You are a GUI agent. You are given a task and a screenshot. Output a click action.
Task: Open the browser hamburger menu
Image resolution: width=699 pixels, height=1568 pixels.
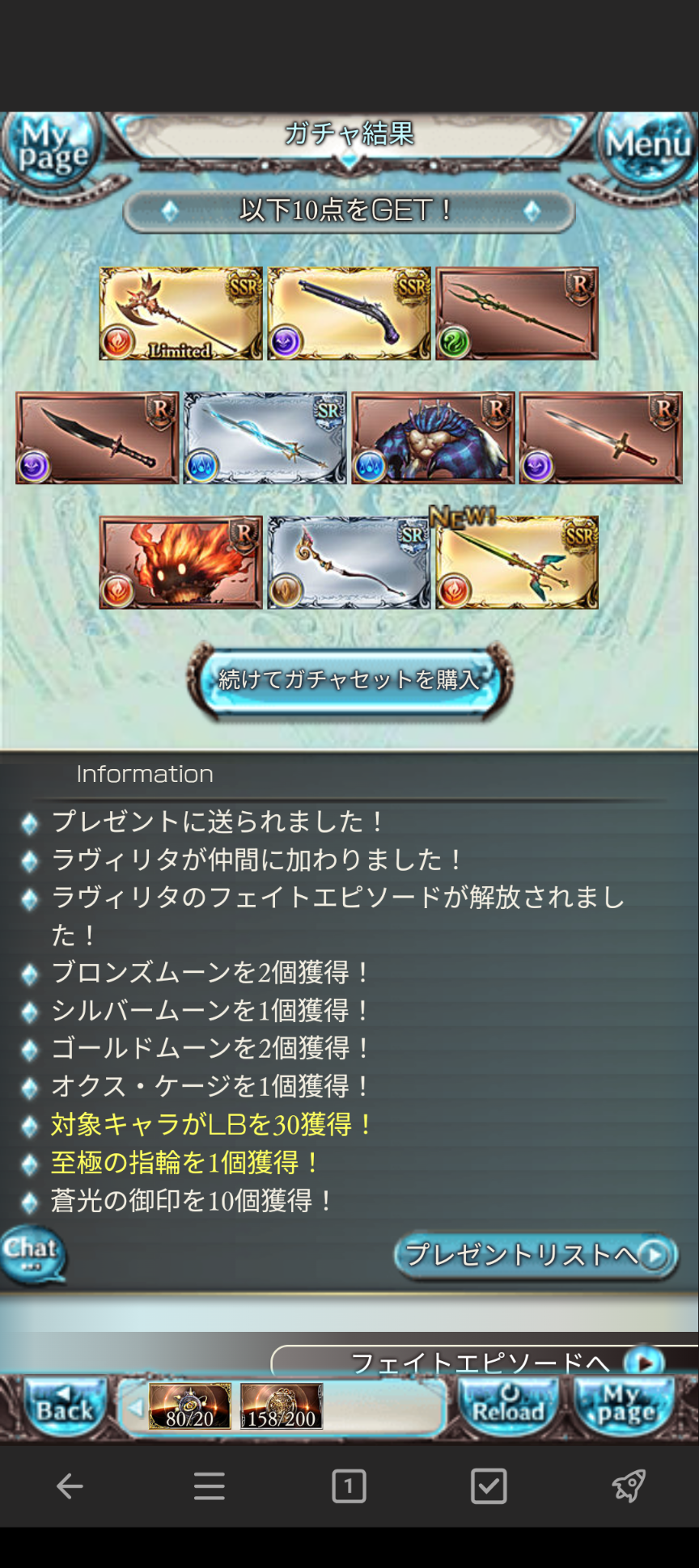pyautogui.click(x=210, y=1486)
